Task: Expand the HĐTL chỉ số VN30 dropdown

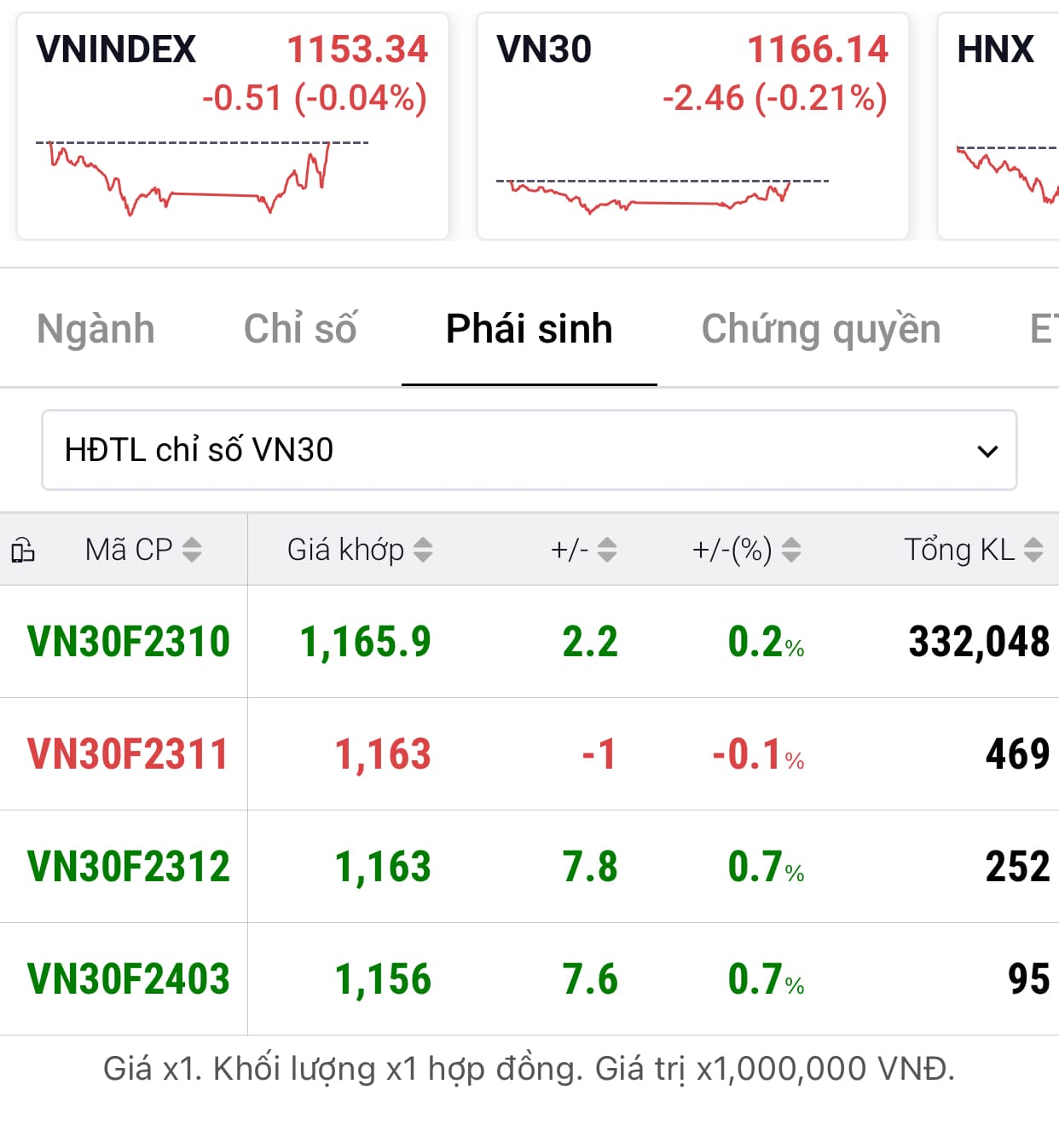Action: click(x=529, y=450)
